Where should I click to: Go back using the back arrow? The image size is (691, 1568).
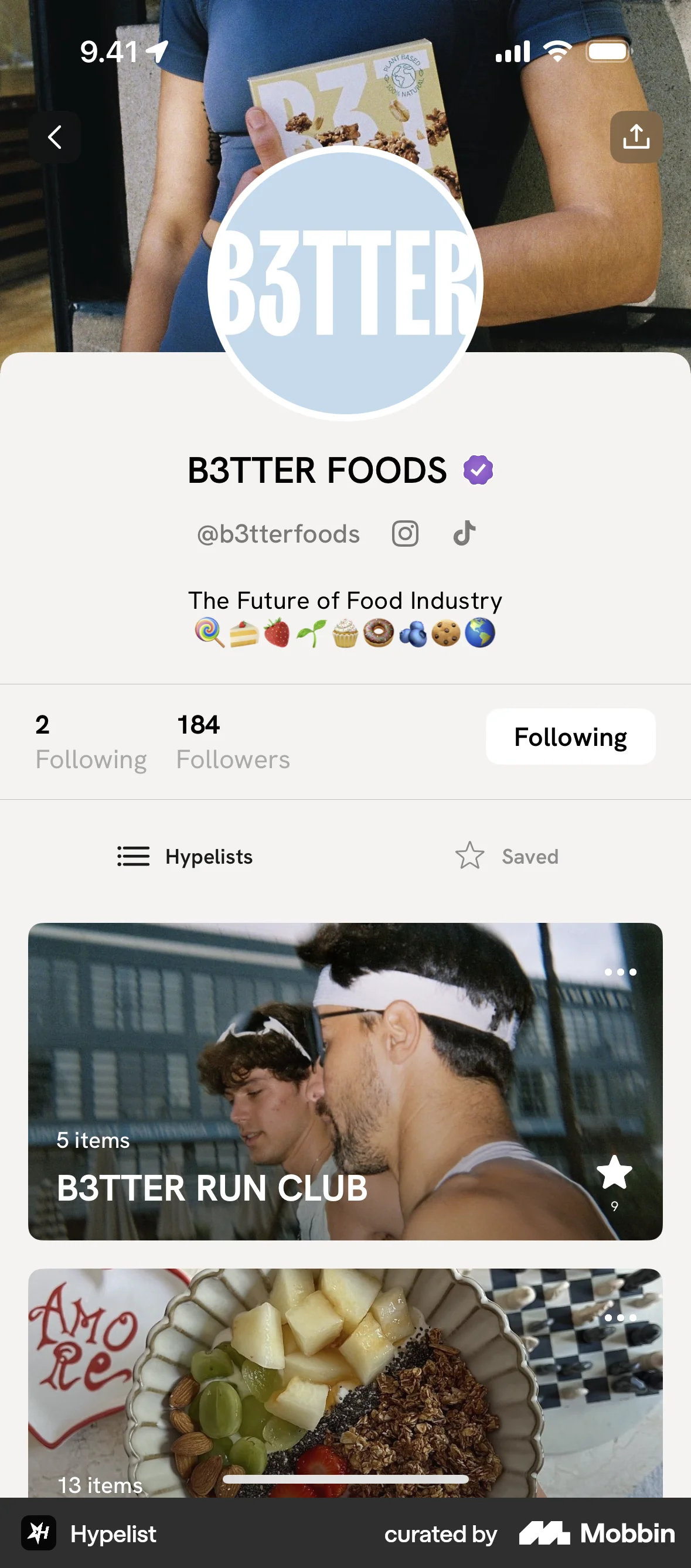tap(54, 137)
